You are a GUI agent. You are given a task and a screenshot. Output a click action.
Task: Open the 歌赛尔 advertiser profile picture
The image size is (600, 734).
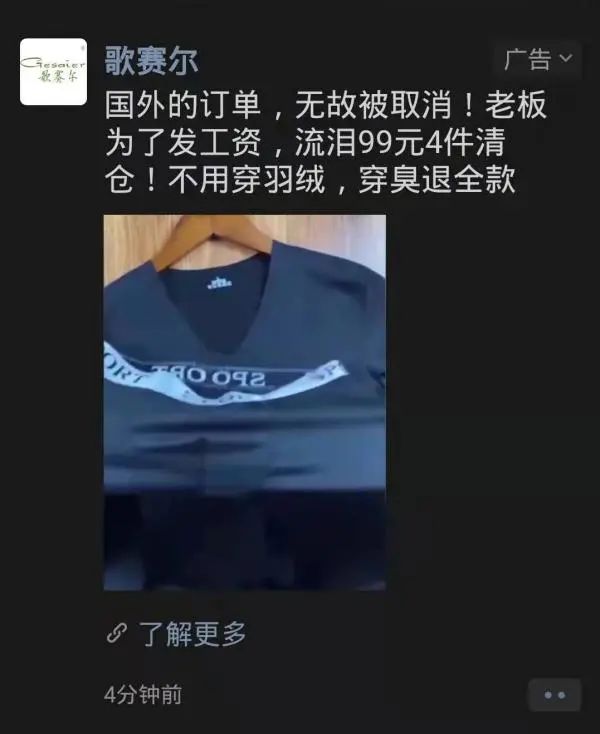[53, 71]
